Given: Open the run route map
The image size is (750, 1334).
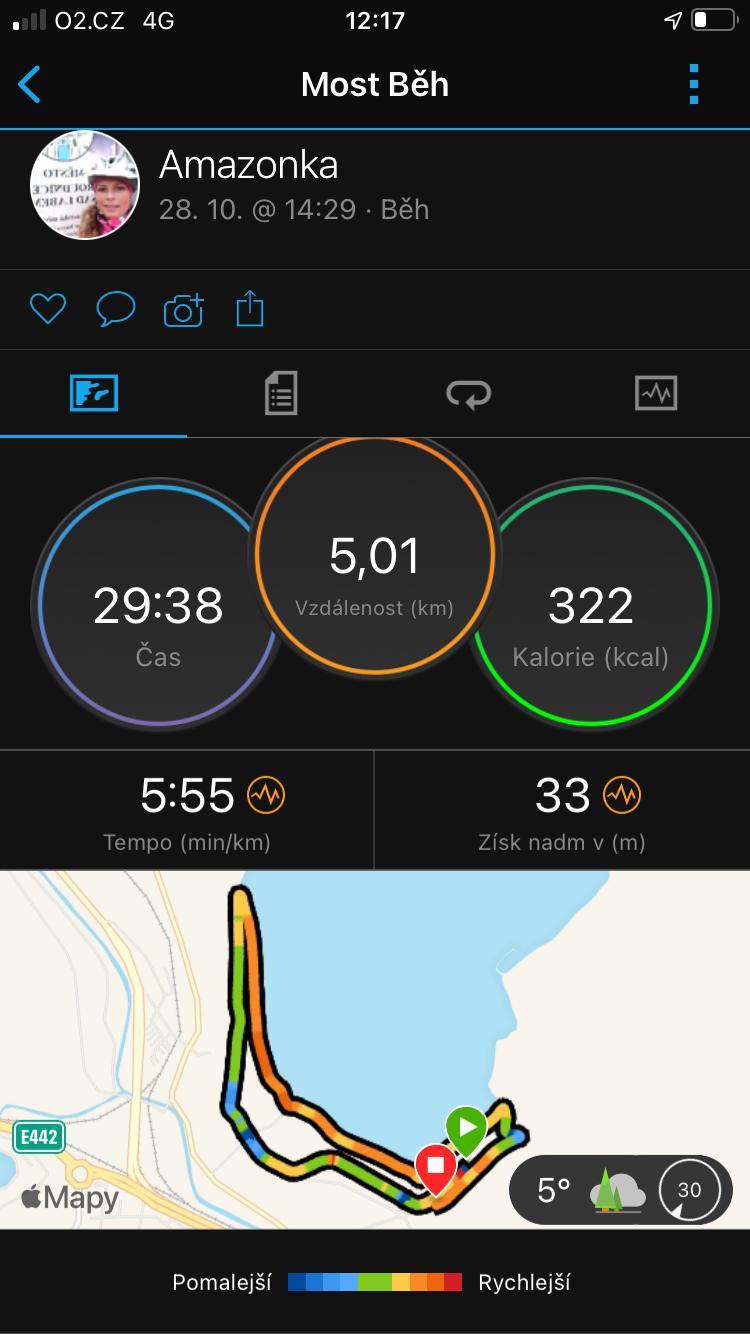Looking at the screenshot, I should pyautogui.click(x=375, y=1049).
